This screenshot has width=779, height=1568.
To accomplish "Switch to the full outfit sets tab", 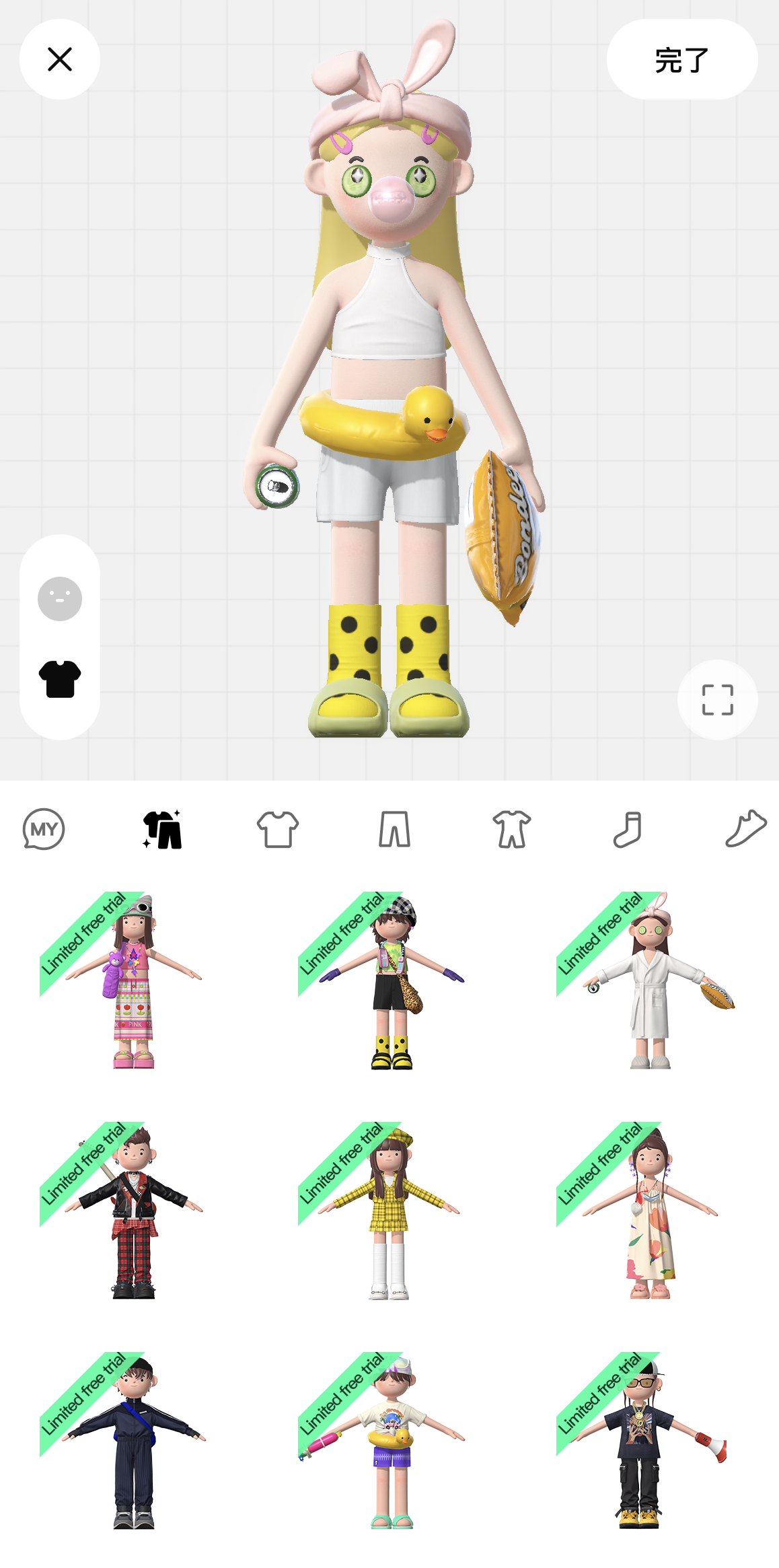I will (162, 829).
